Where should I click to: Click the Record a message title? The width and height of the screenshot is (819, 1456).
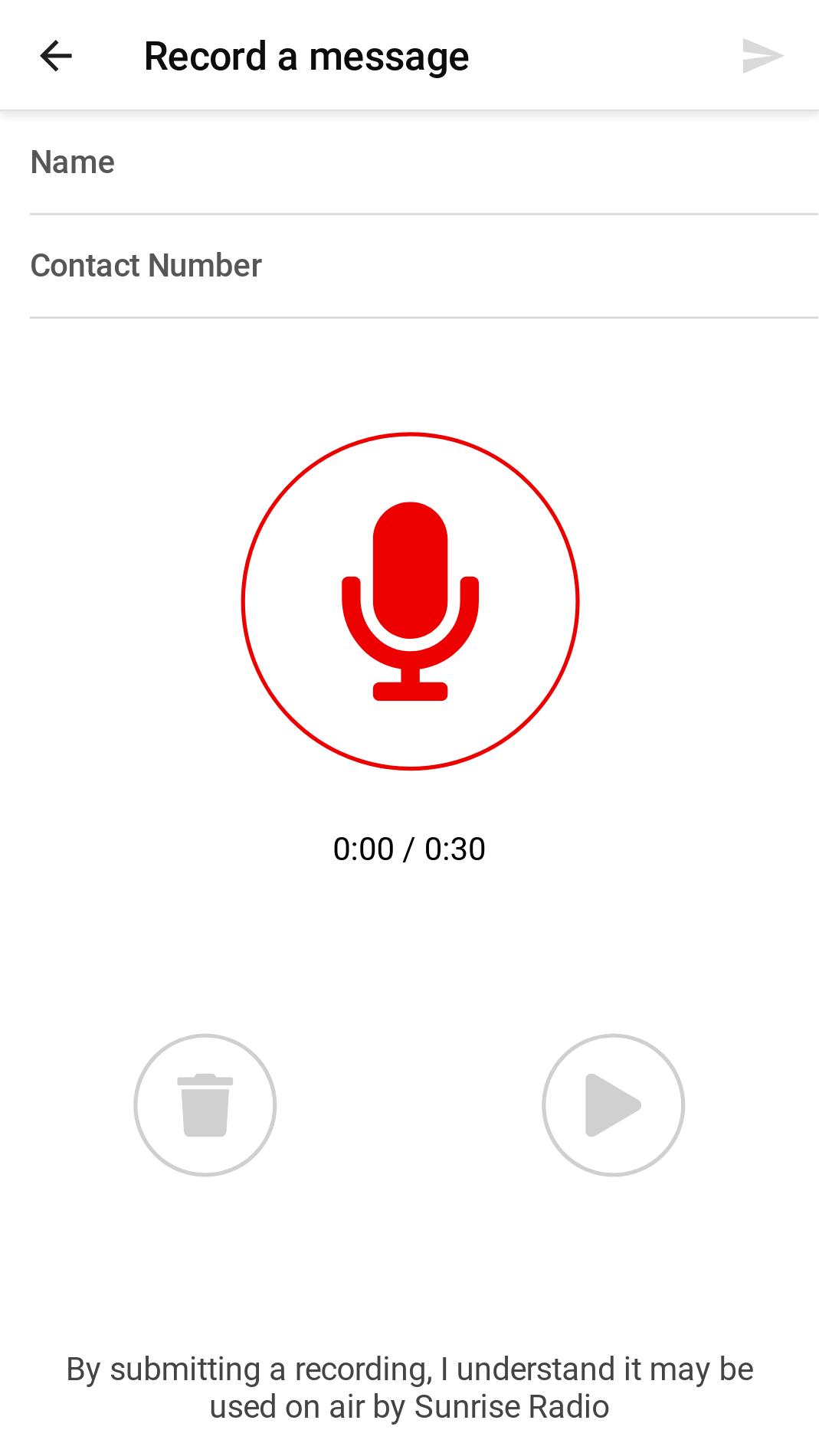coord(306,55)
